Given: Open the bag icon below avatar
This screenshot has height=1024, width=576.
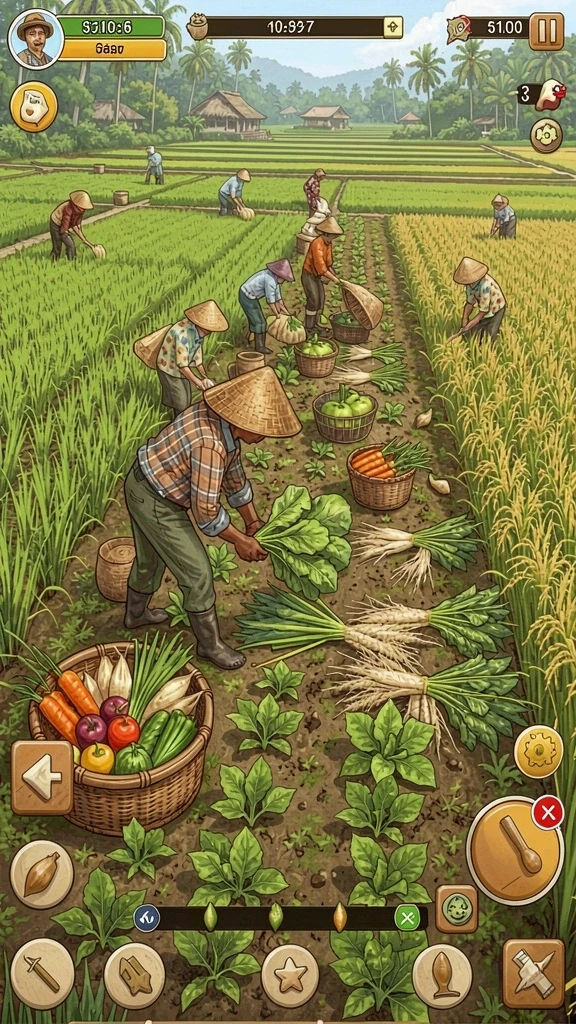Looking at the screenshot, I should 33,107.
